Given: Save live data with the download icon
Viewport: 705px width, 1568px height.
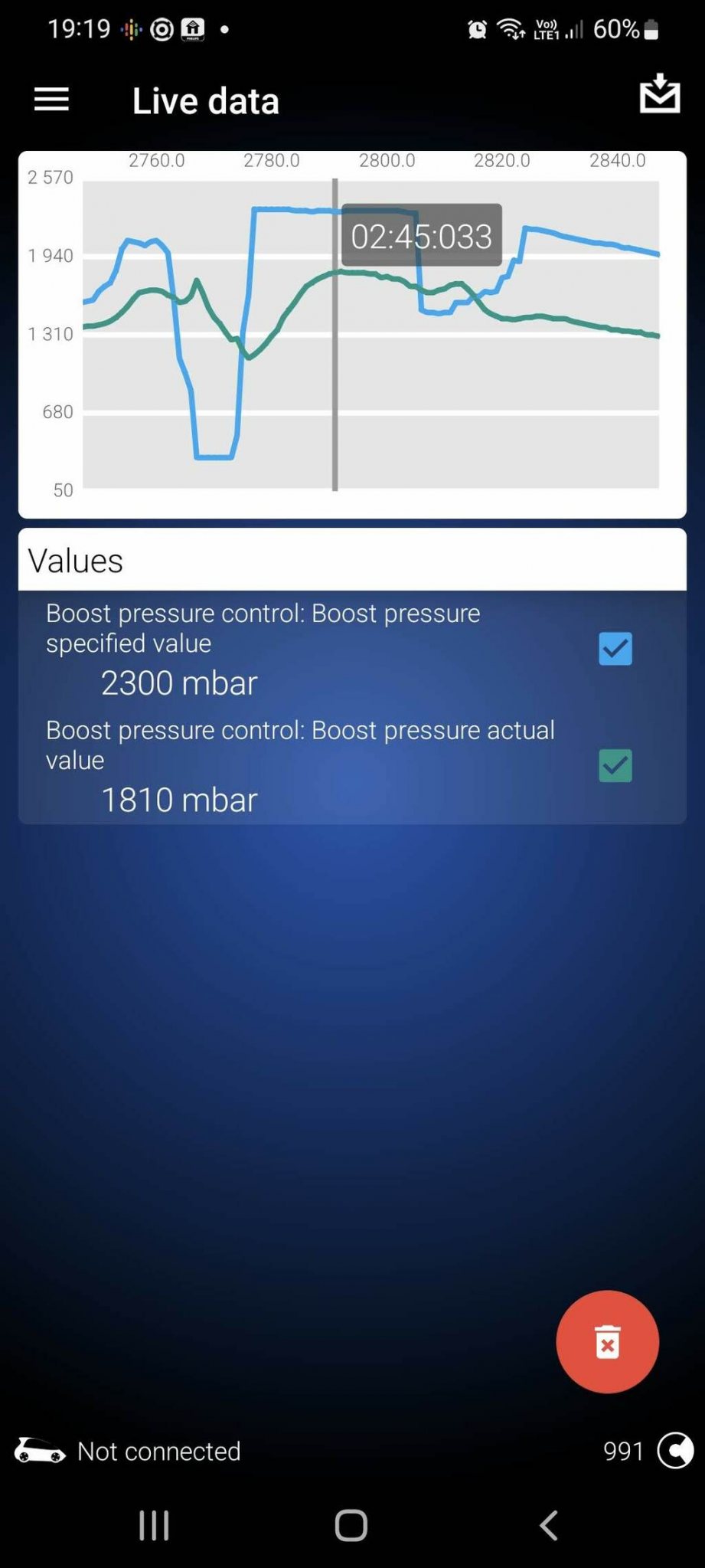Looking at the screenshot, I should [x=659, y=95].
